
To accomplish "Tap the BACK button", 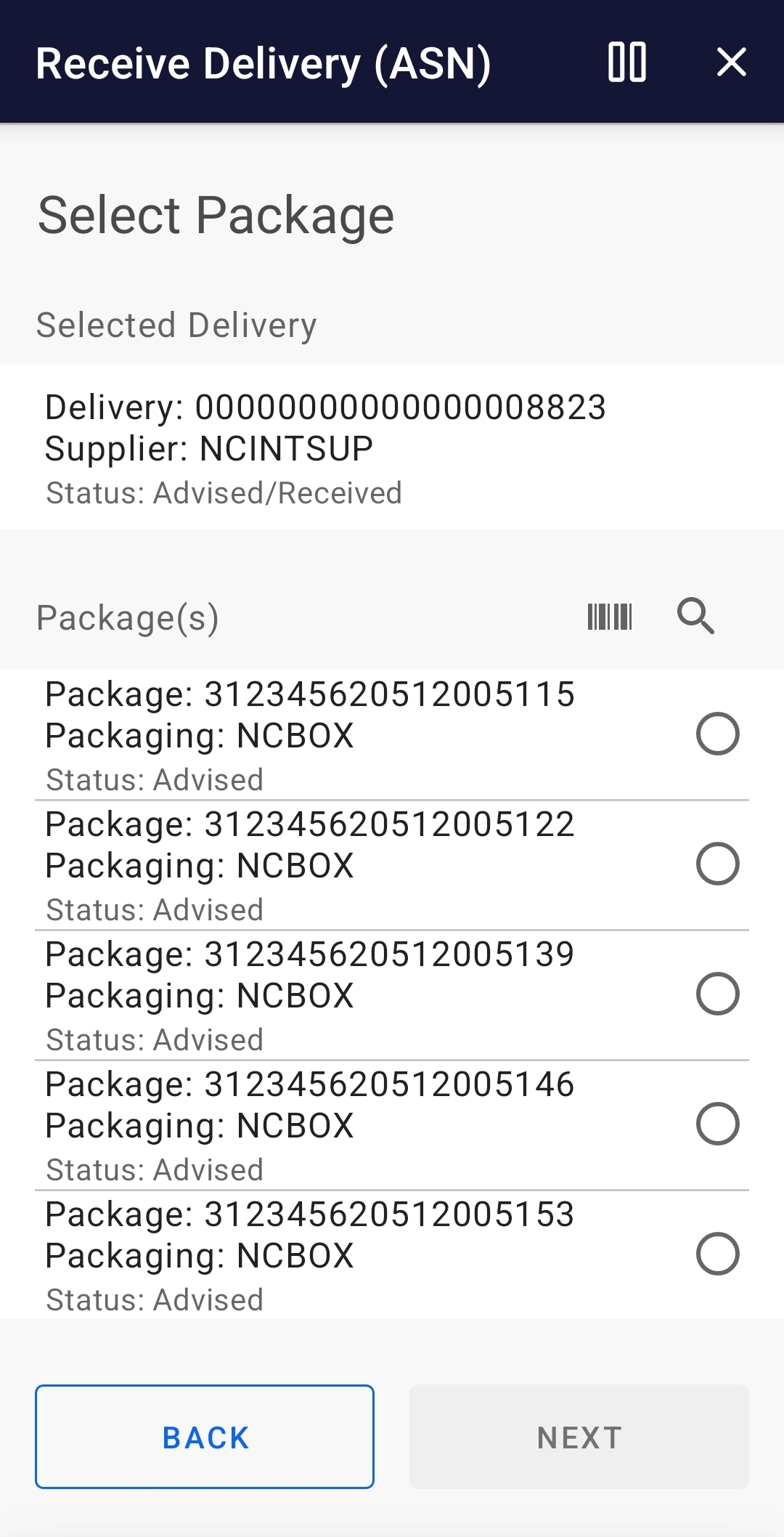I will click(205, 1436).
